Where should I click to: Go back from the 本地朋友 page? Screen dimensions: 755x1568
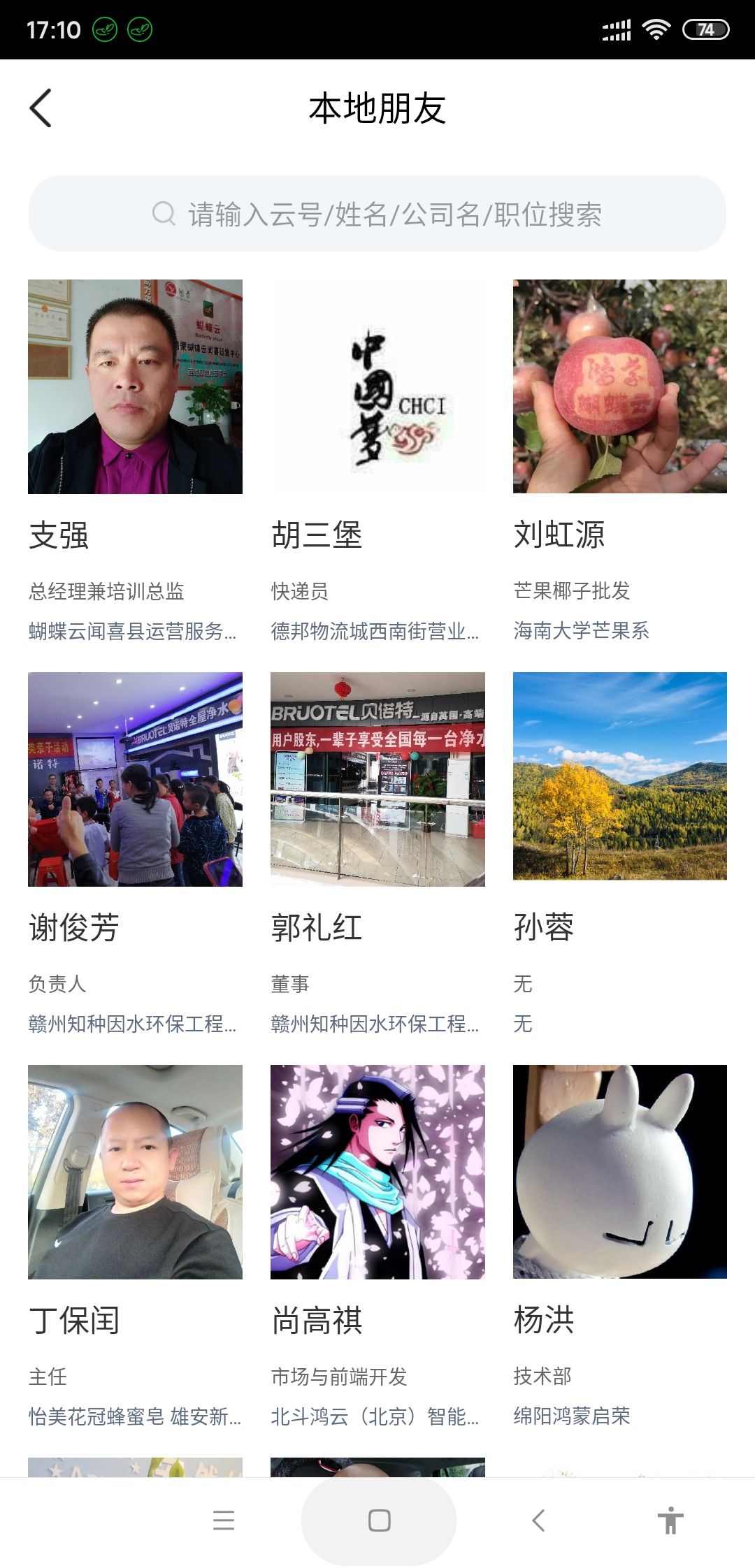(x=41, y=108)
